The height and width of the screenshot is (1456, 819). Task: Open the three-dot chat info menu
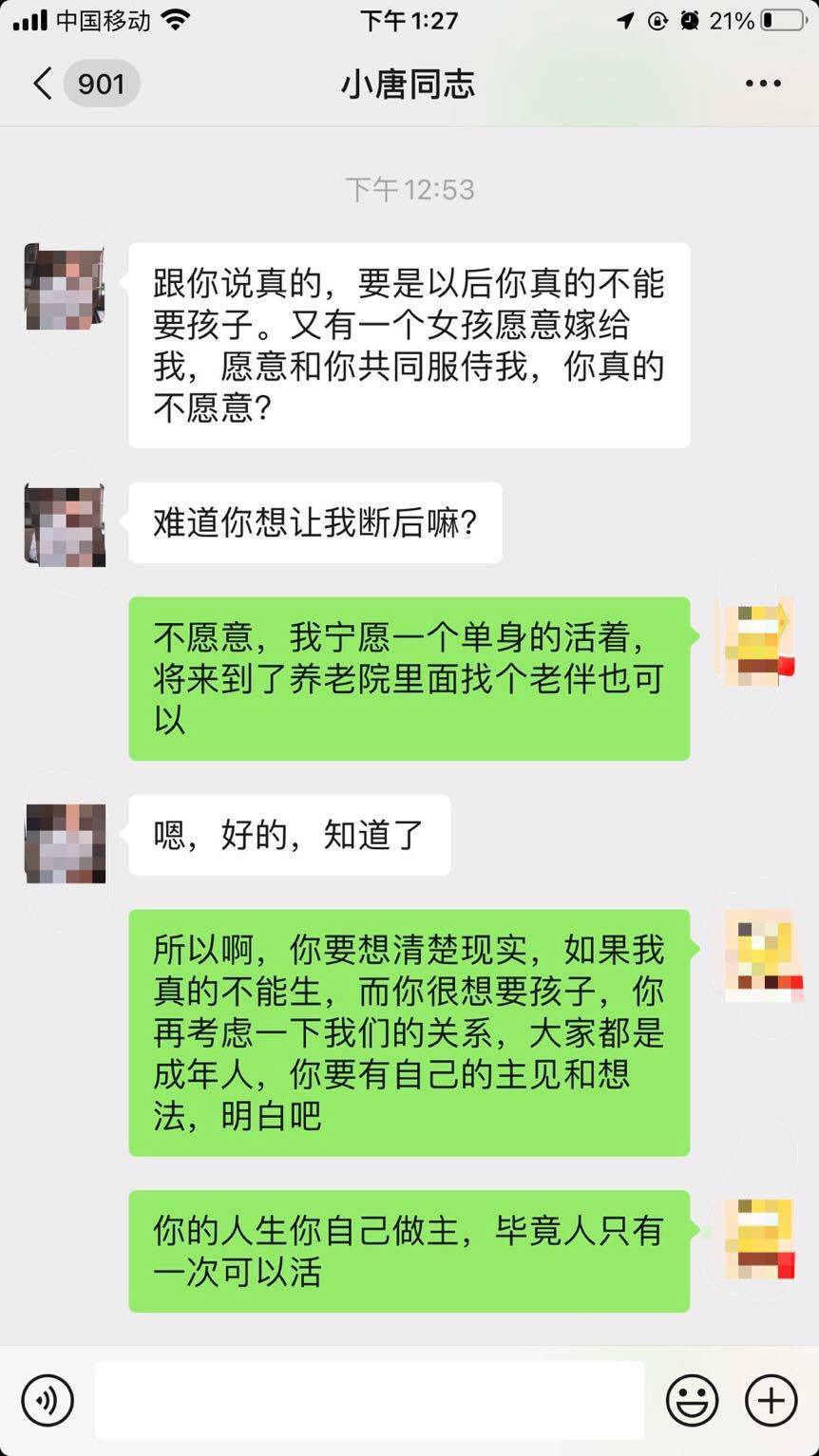763,84
